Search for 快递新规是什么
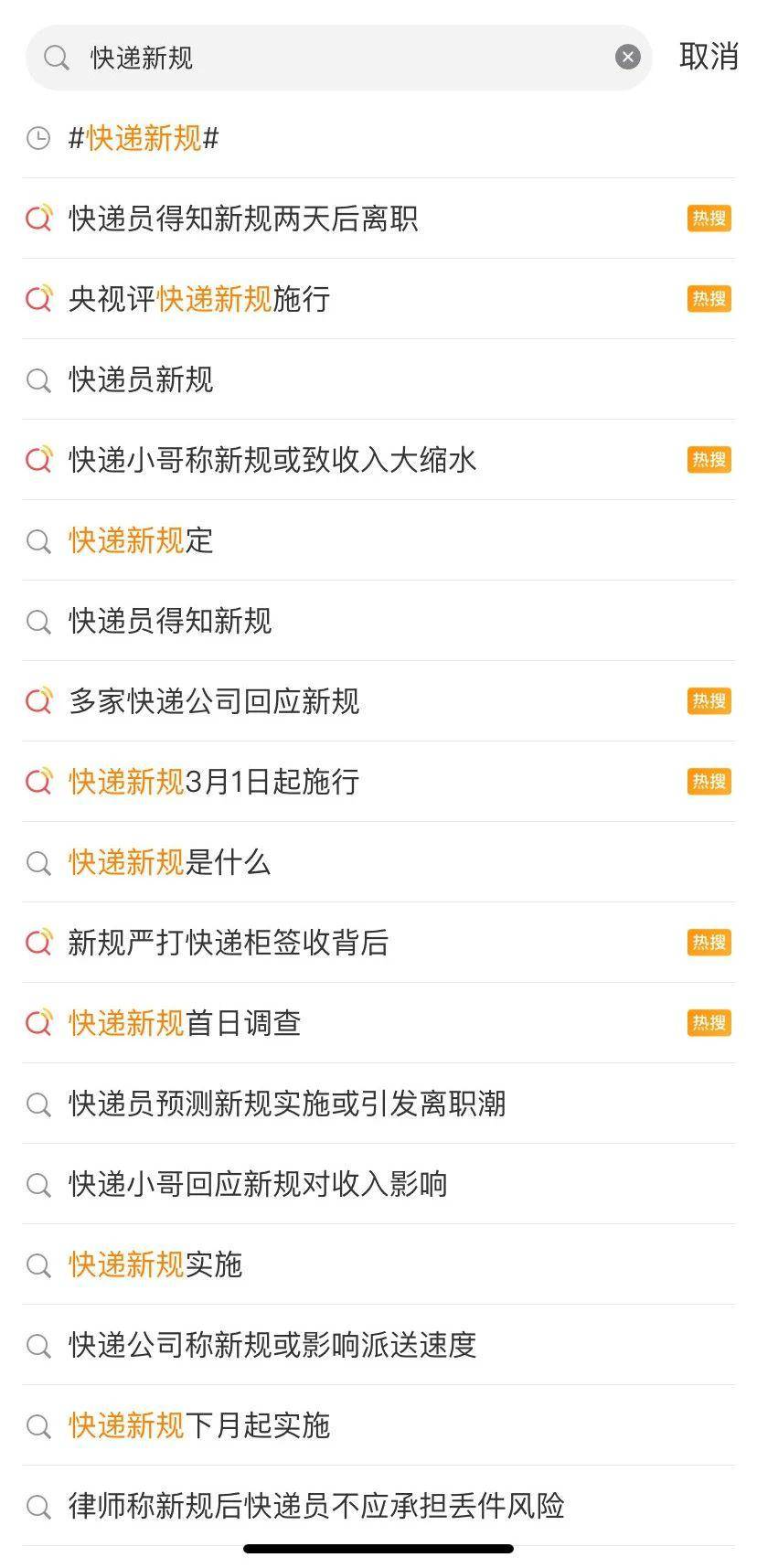The image size is (757, 1568). [x=378, y=862]
